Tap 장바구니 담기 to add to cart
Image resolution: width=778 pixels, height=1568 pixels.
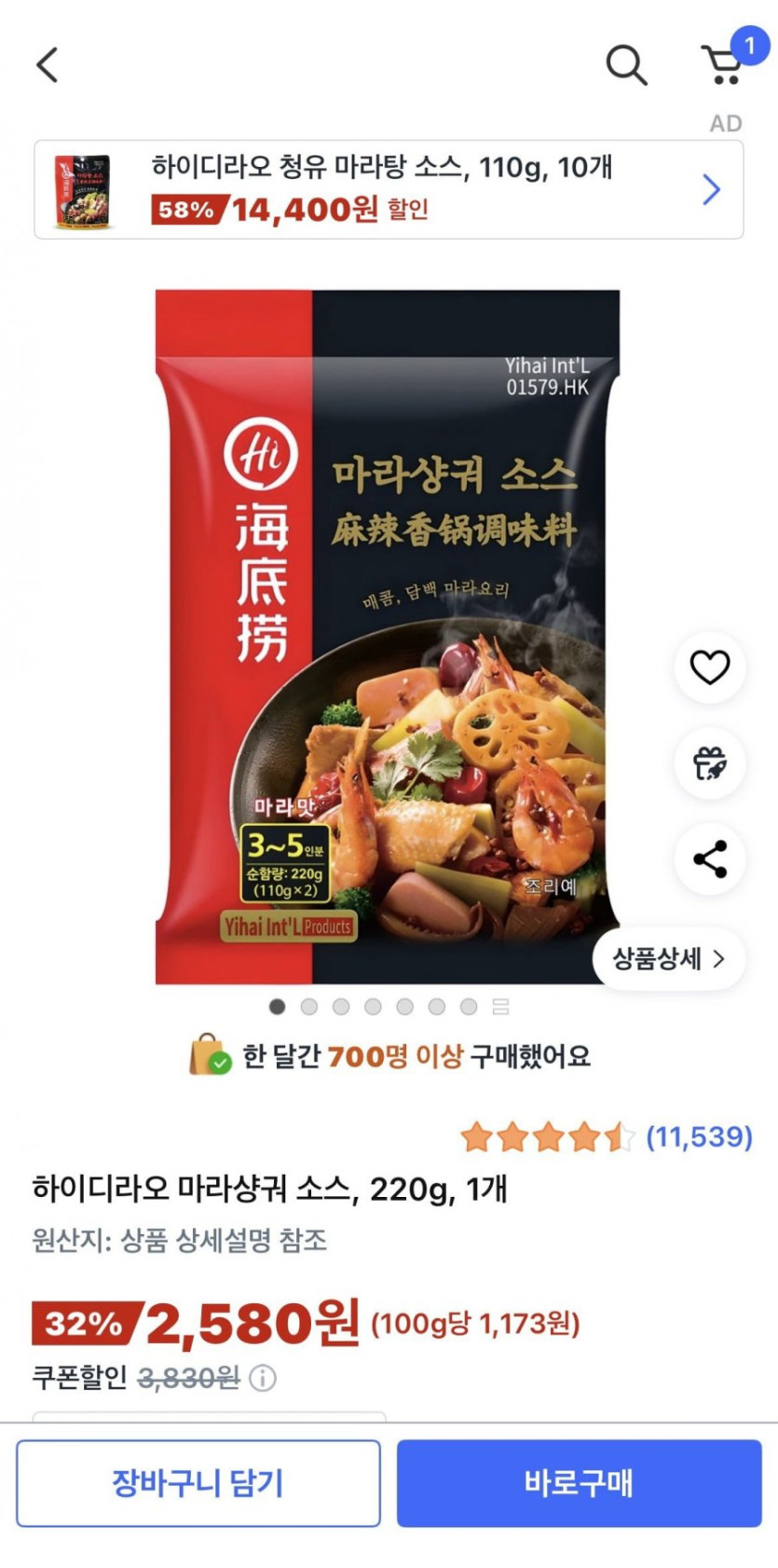coord(198,1483)
